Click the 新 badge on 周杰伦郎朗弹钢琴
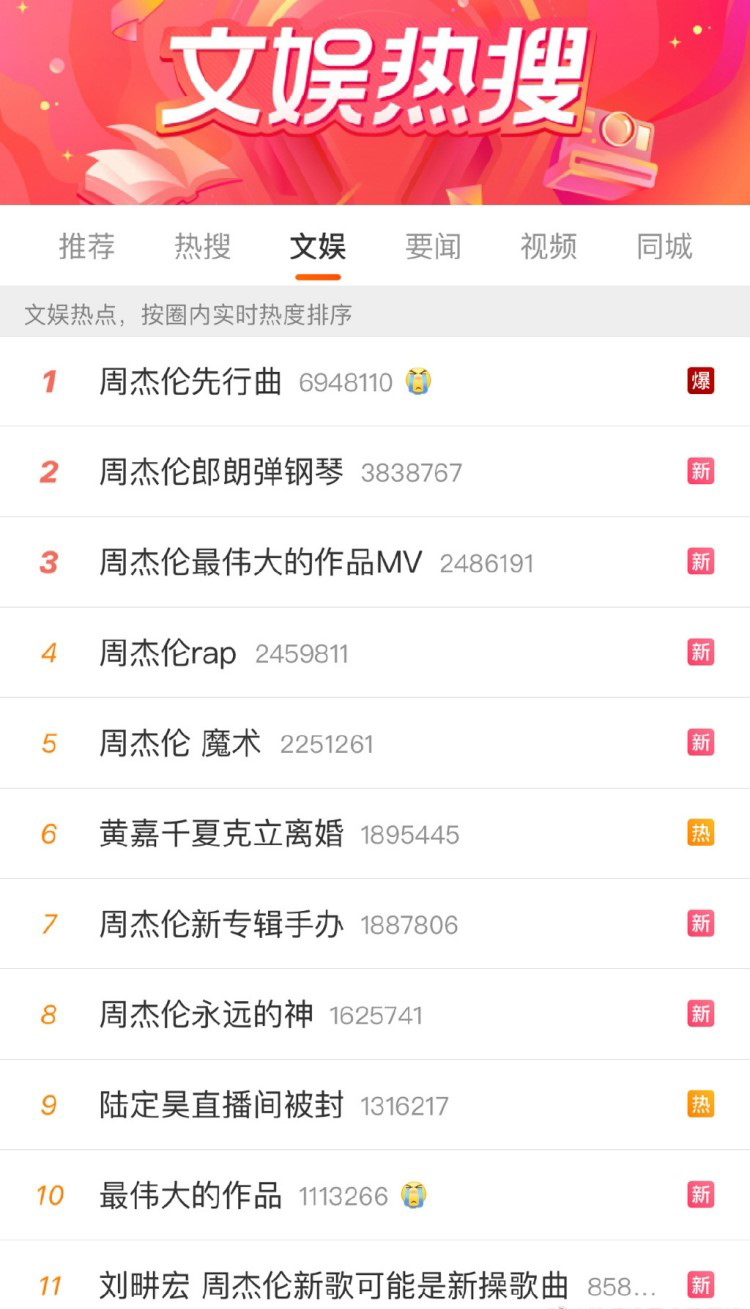The width and height of the screenshot is (750, 1309). tap(701, 471)
